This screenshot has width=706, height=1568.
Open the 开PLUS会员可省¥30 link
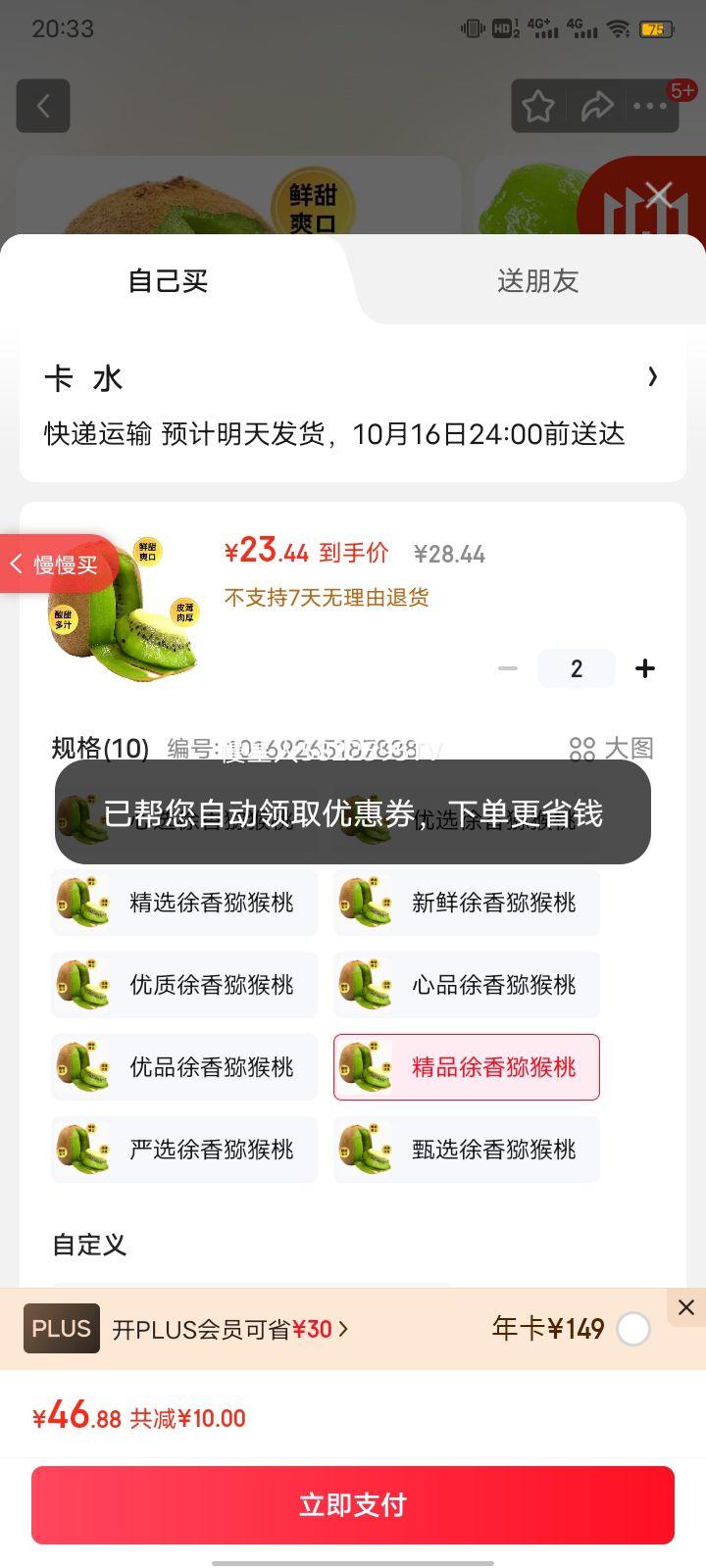pos(229,1330)
